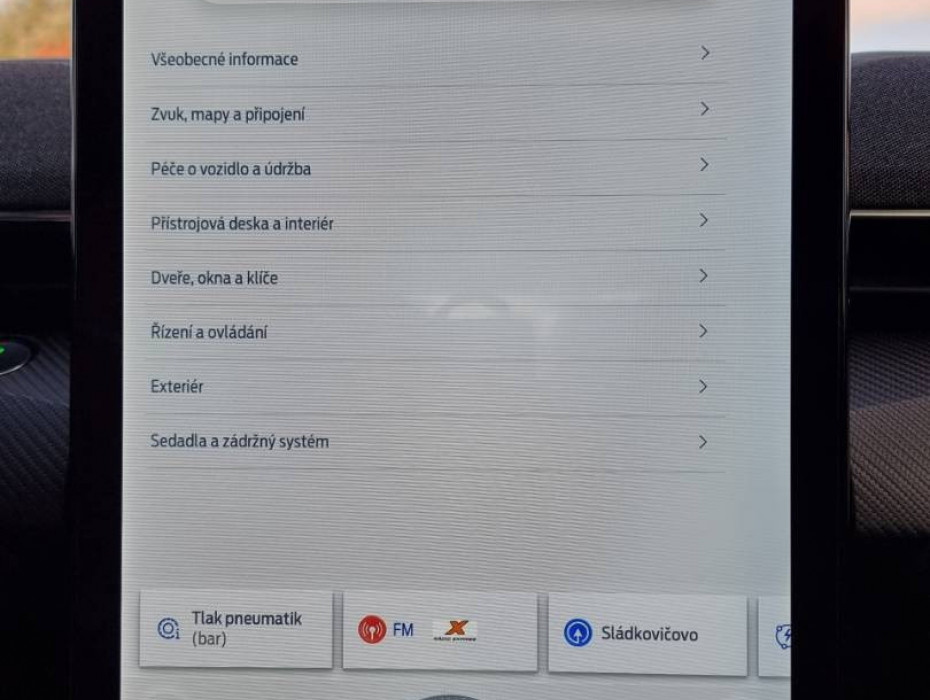Open Všeobecné informace settings
930x700 pixels.
click(430, 59)
